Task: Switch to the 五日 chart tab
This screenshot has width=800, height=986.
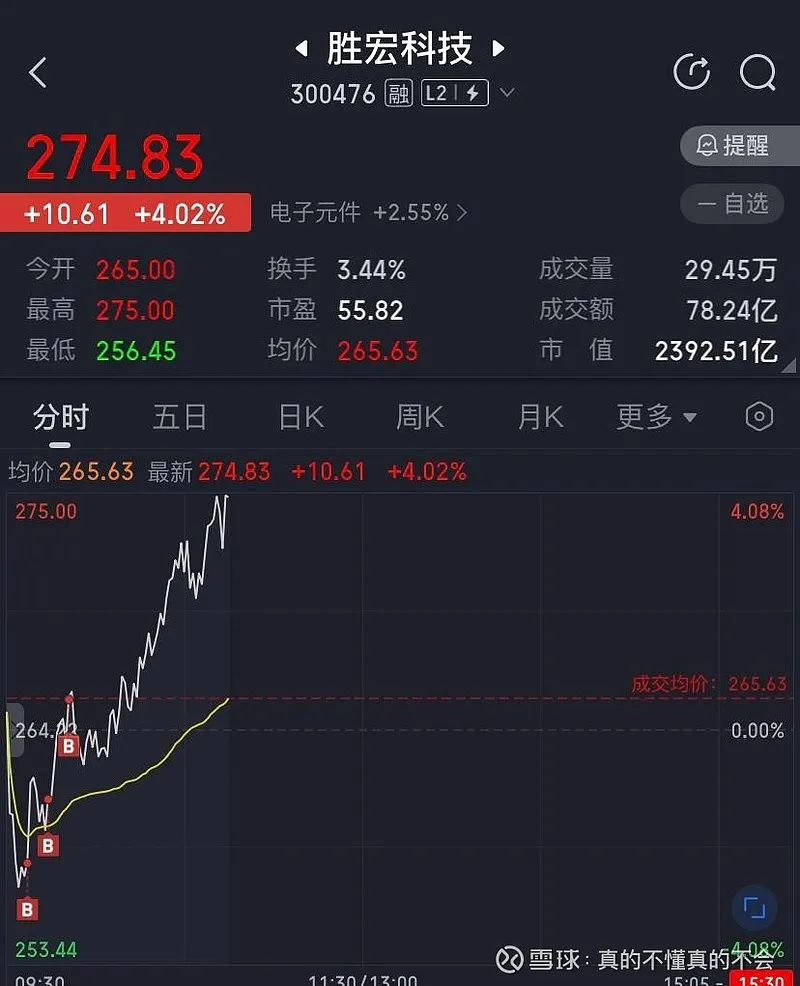Action: [x=180, y=417]
